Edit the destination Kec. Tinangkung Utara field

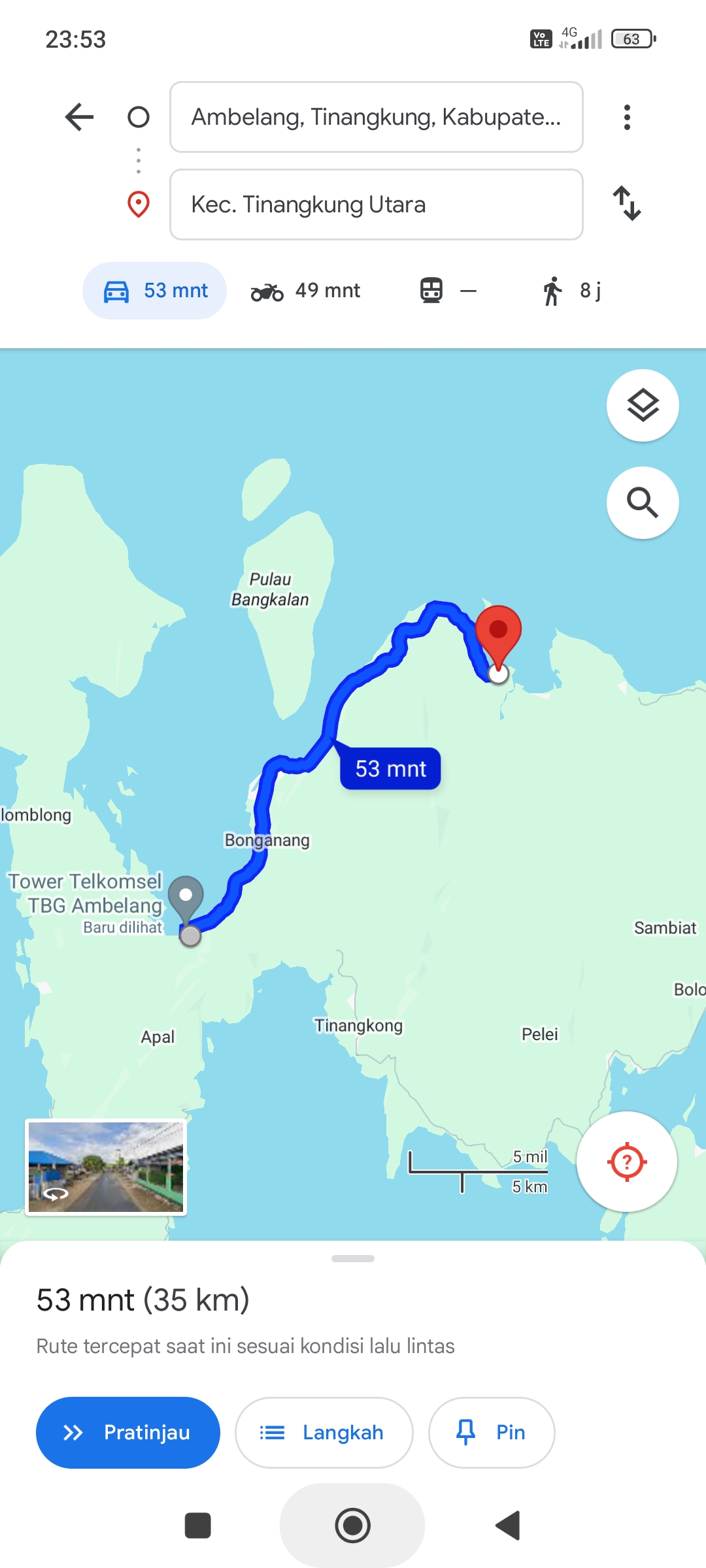click(376, 204)
